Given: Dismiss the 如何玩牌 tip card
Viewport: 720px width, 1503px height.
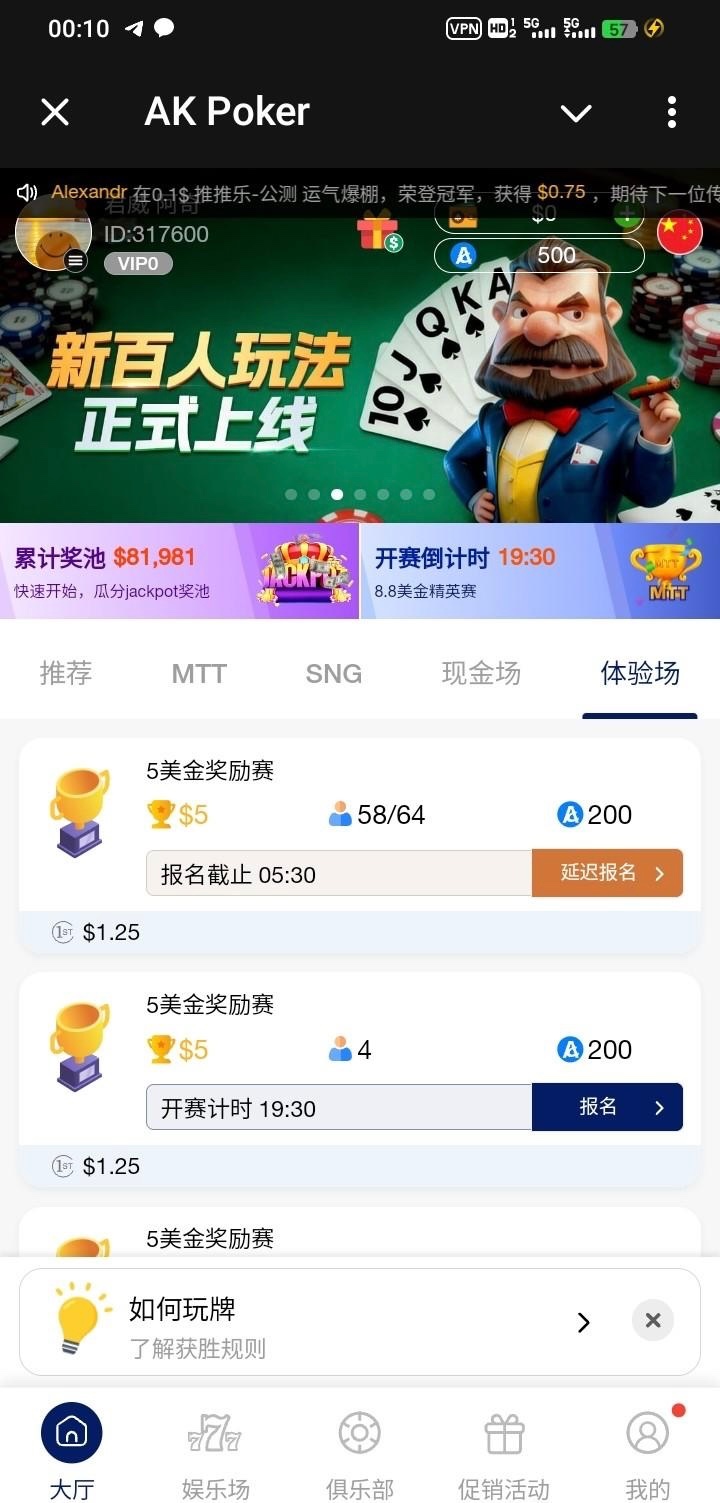Looking at the screenshot, I should (x=653, y=1321).
